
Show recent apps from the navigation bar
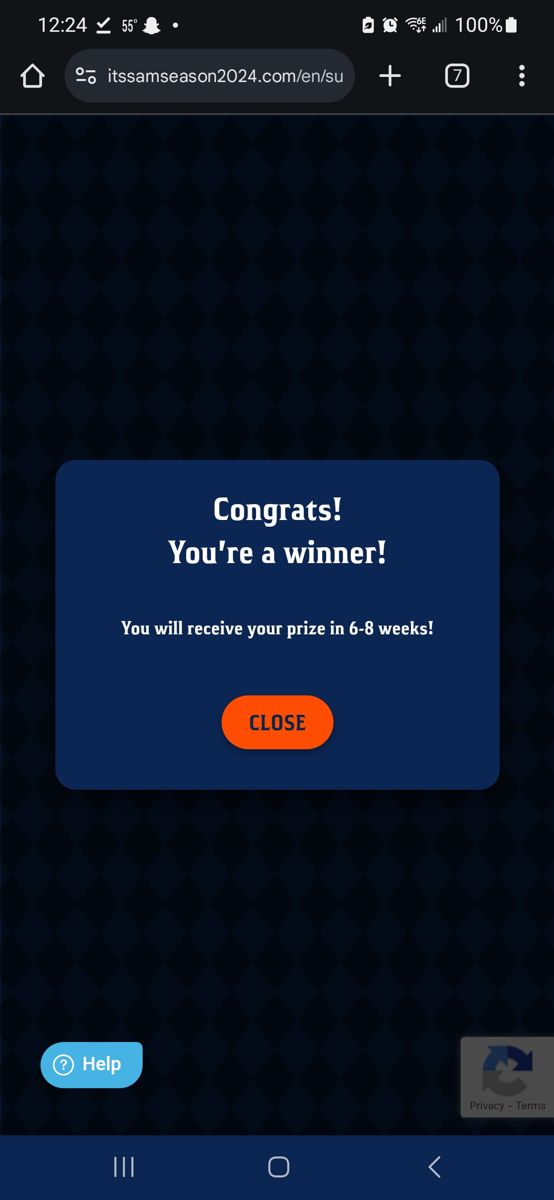coord(124,1166)
